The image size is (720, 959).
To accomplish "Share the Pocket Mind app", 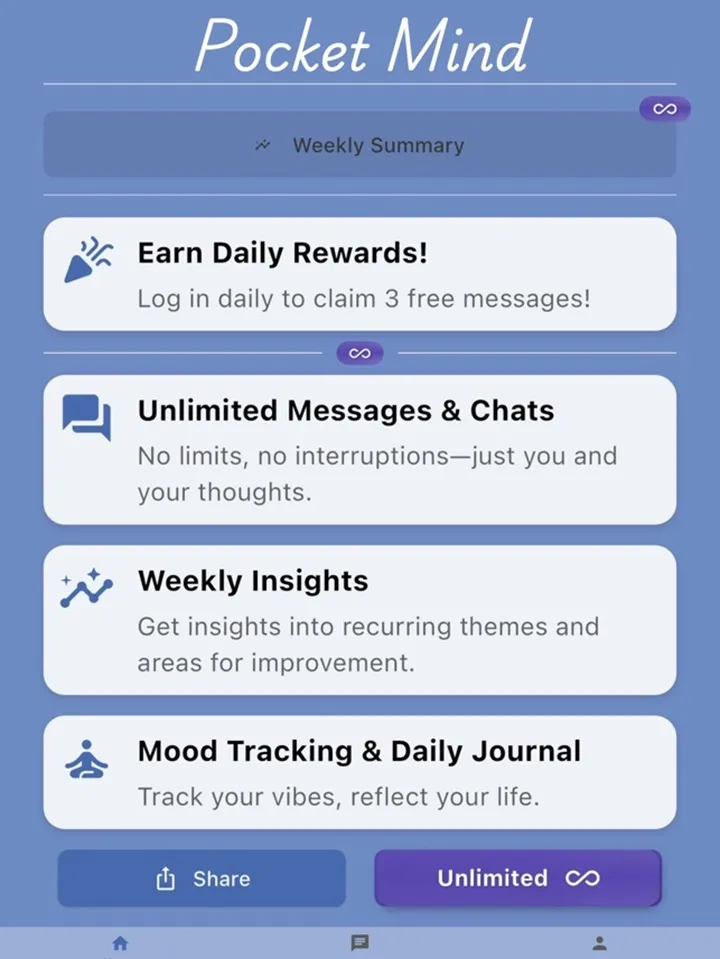I will pos(201,878).
